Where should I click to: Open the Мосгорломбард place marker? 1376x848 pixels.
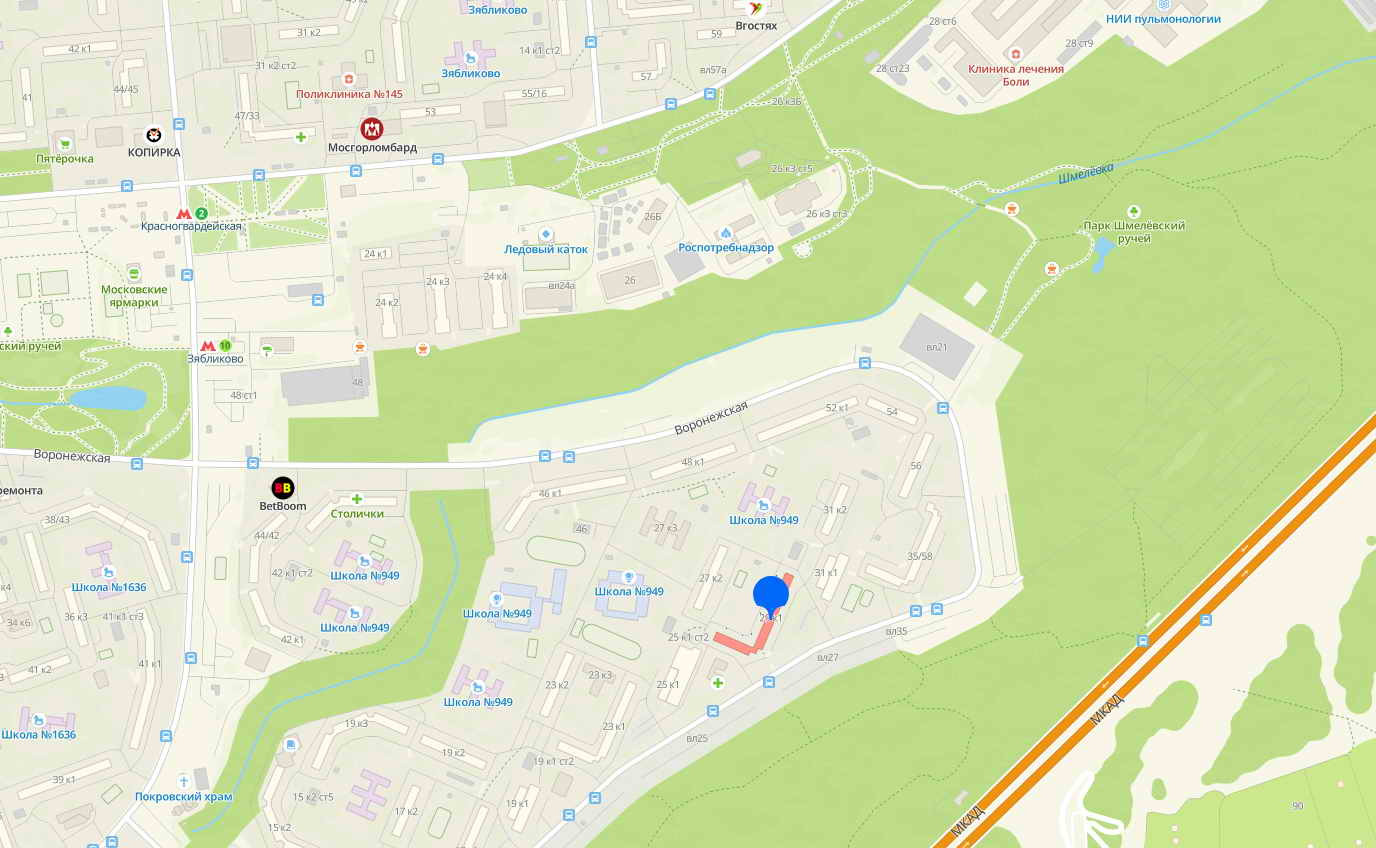pos(372,129)
